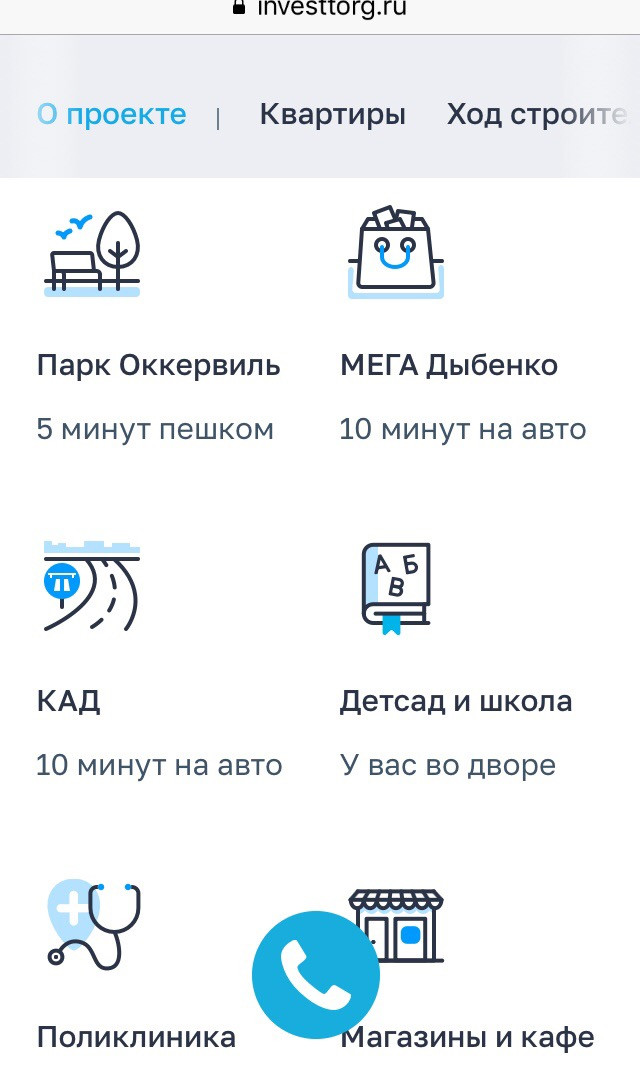Switch to the «О проекте» tab
This screenshot has width=640, height=1066.
point(111,114)
